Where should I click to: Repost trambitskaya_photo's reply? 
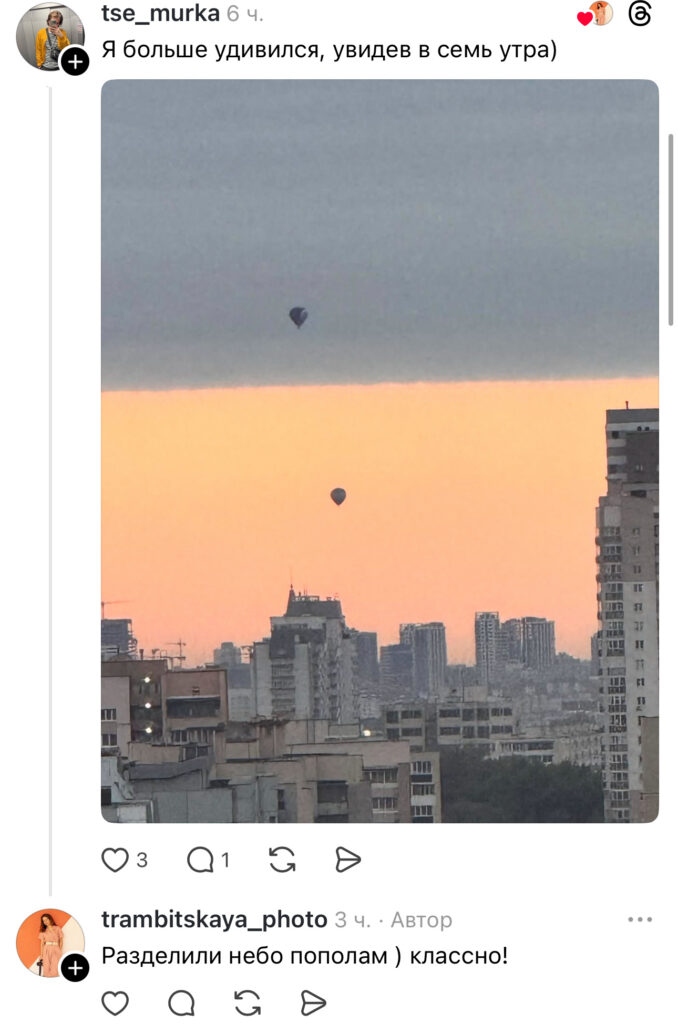[248, 1003]
